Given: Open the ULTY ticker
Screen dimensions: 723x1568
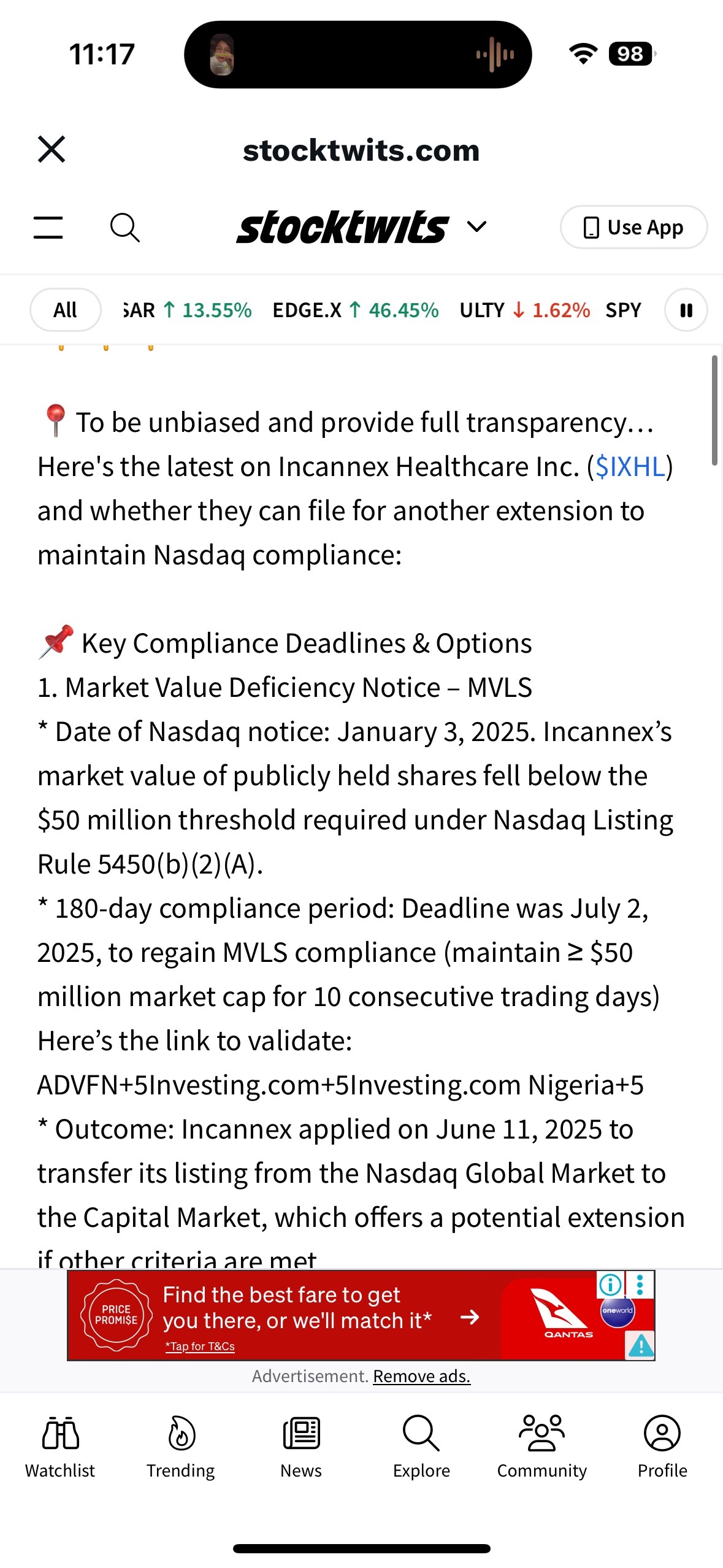Looking at the screenshot, I should click(x=524, y=310).
